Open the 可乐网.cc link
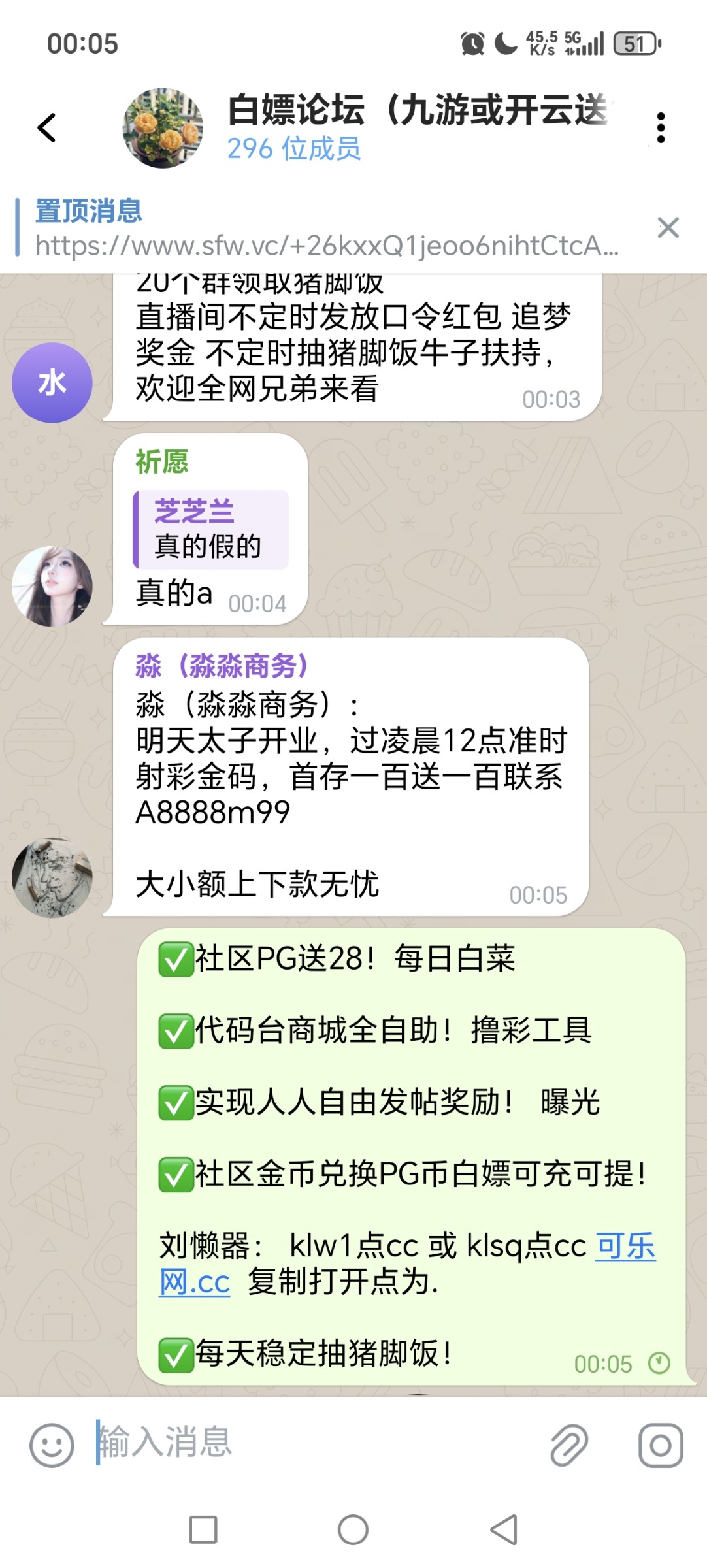707x1568 pixels. (x=625, y=1247)
